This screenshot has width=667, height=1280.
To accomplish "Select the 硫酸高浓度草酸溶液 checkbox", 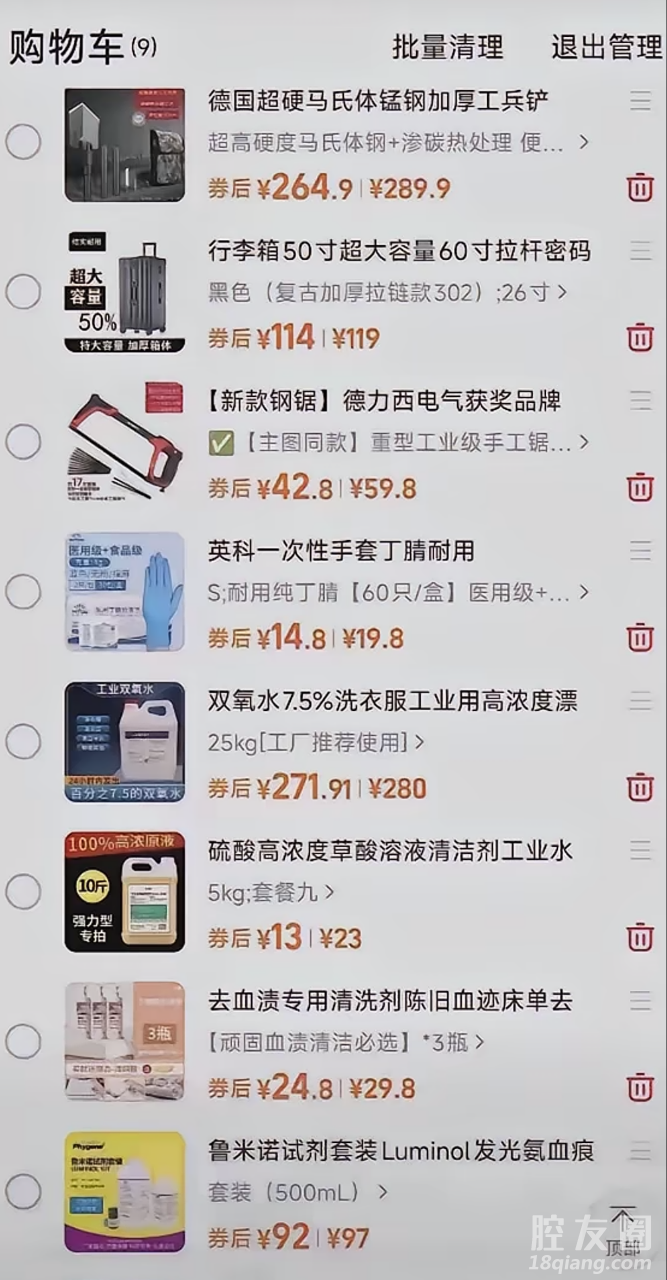I will [23, 892].
